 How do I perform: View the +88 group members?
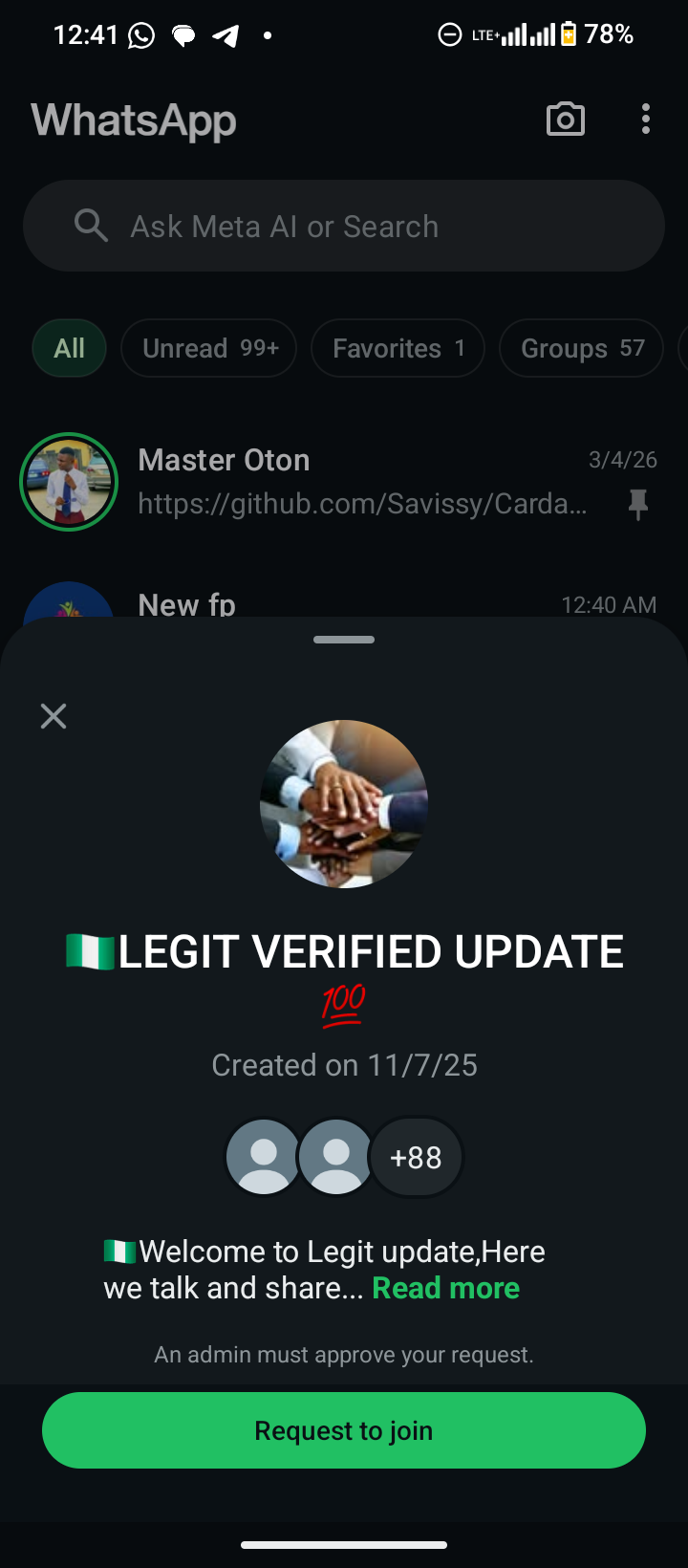pos(416,1158)
